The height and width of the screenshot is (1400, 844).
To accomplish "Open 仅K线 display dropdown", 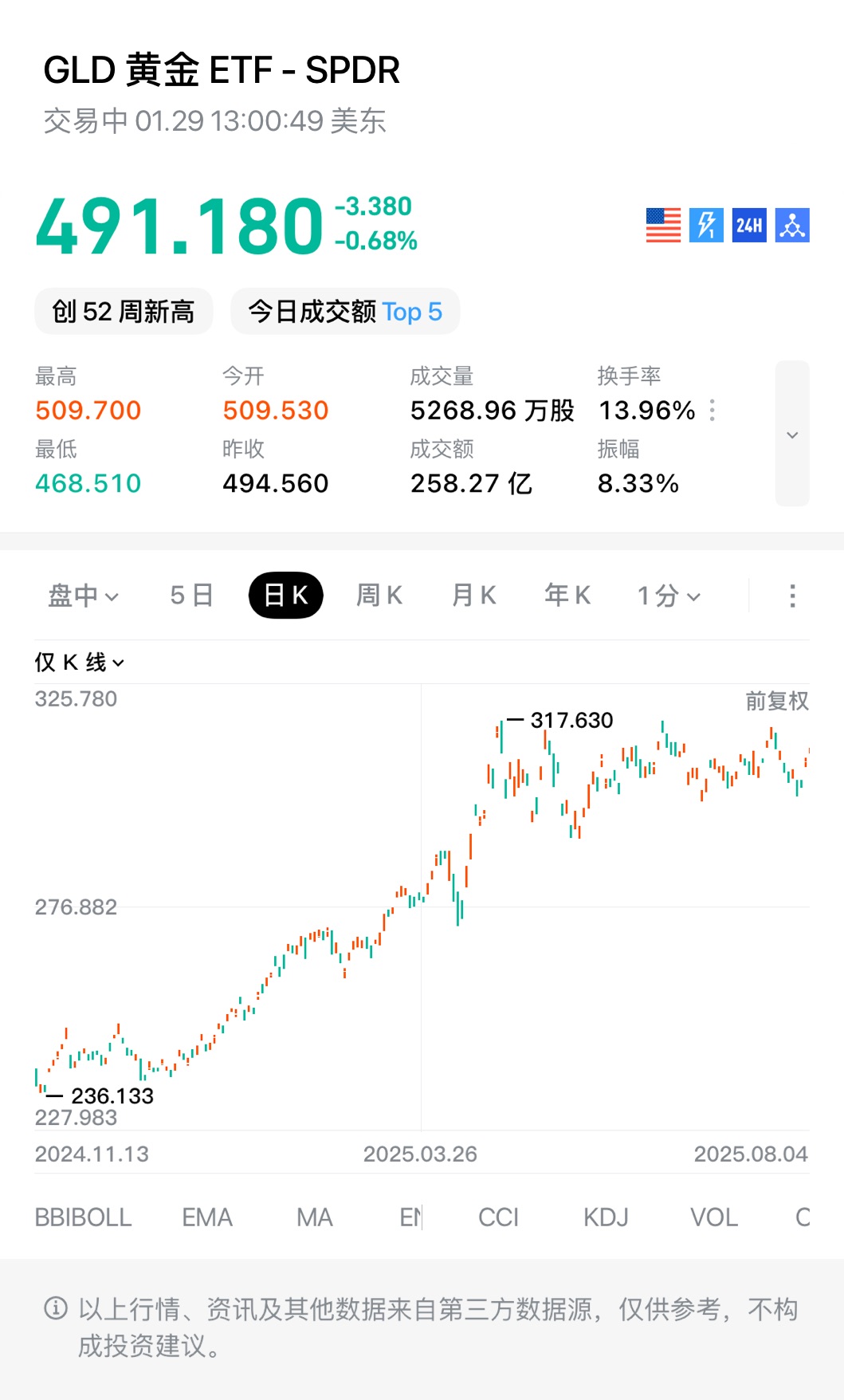I will (79, 663).
